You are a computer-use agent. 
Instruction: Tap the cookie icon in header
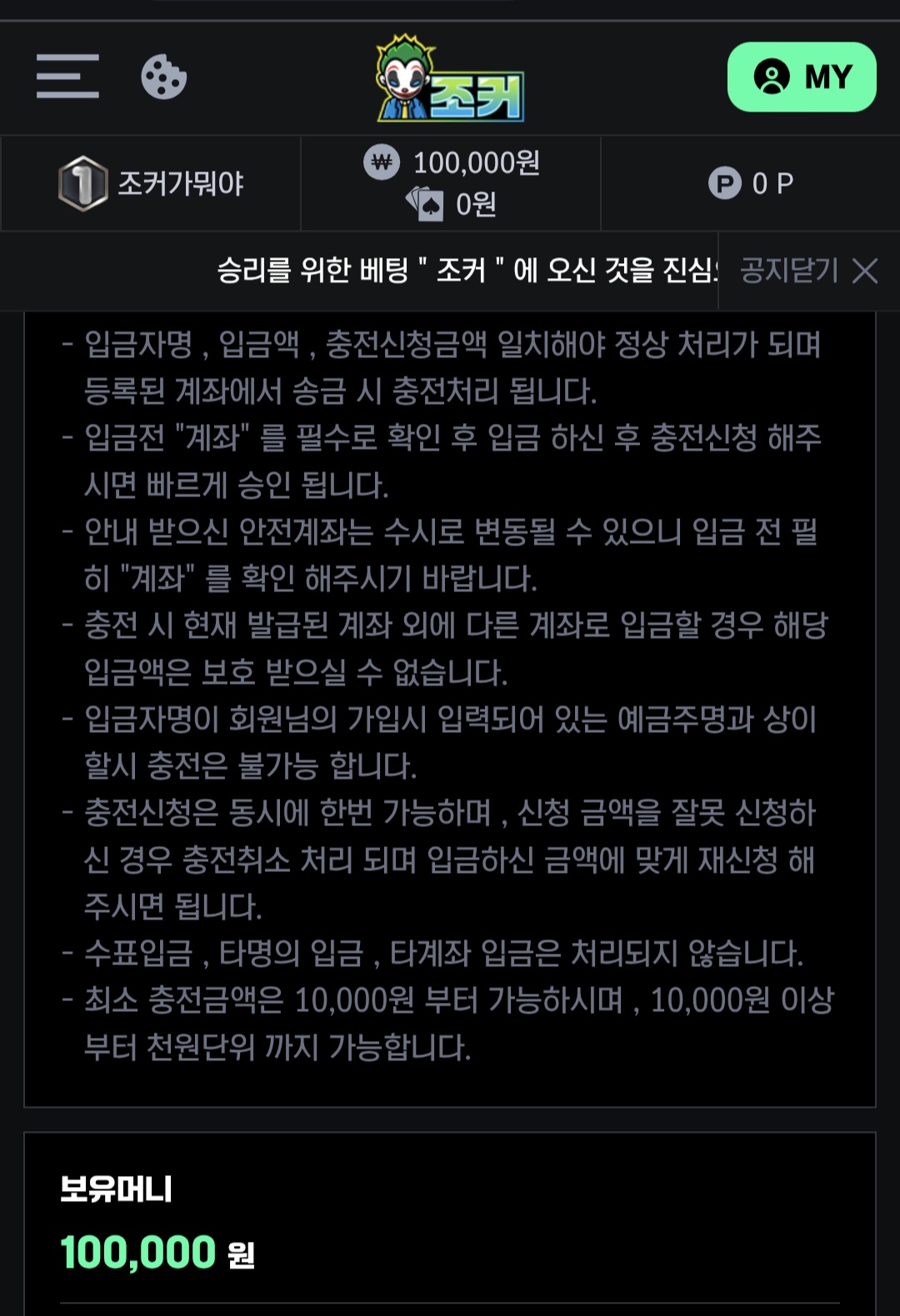pyautogui.click(x=163, y=77)
